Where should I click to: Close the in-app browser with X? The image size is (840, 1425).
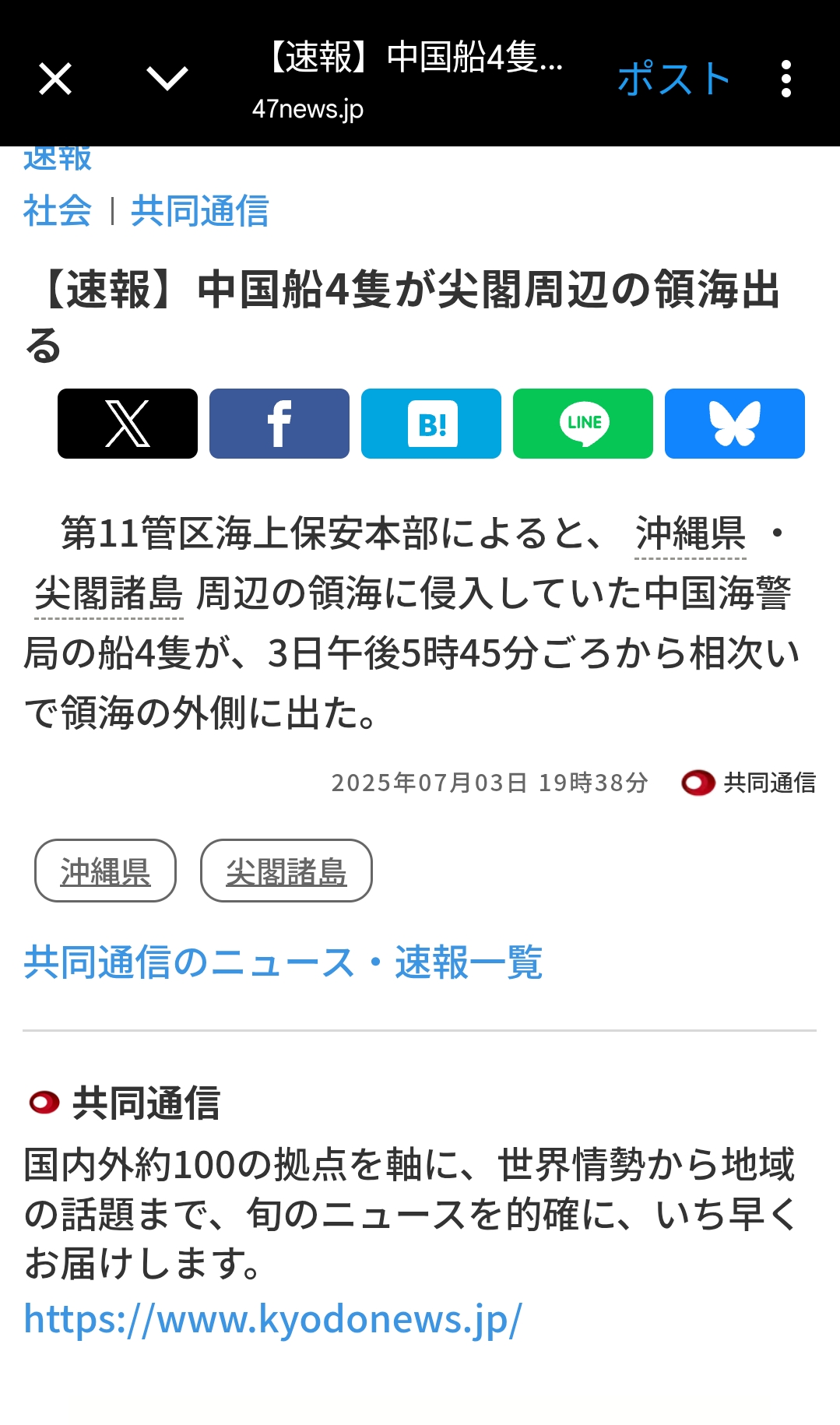tap(55, 79)
